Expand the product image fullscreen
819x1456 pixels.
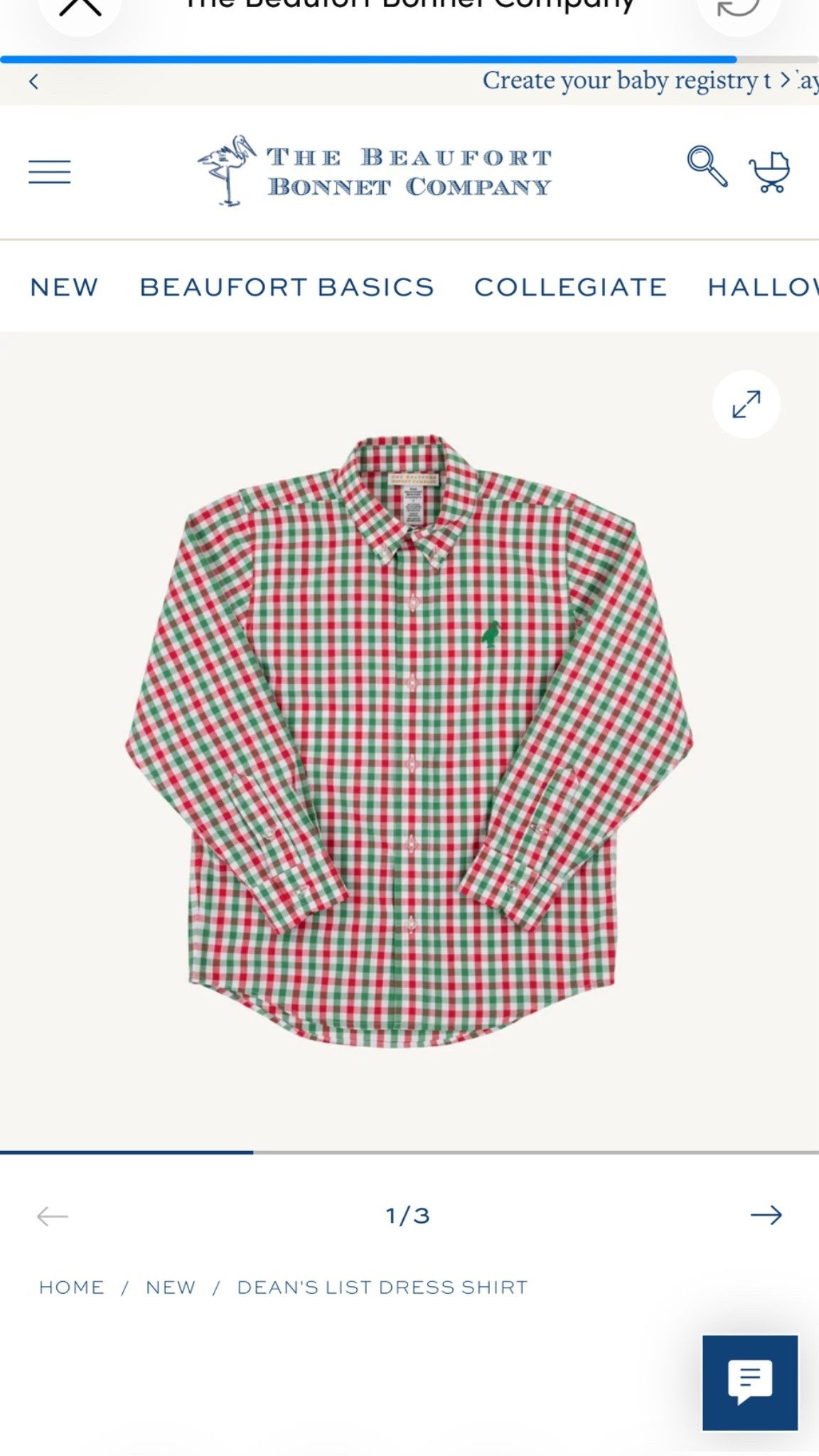[x=746, y=404]
